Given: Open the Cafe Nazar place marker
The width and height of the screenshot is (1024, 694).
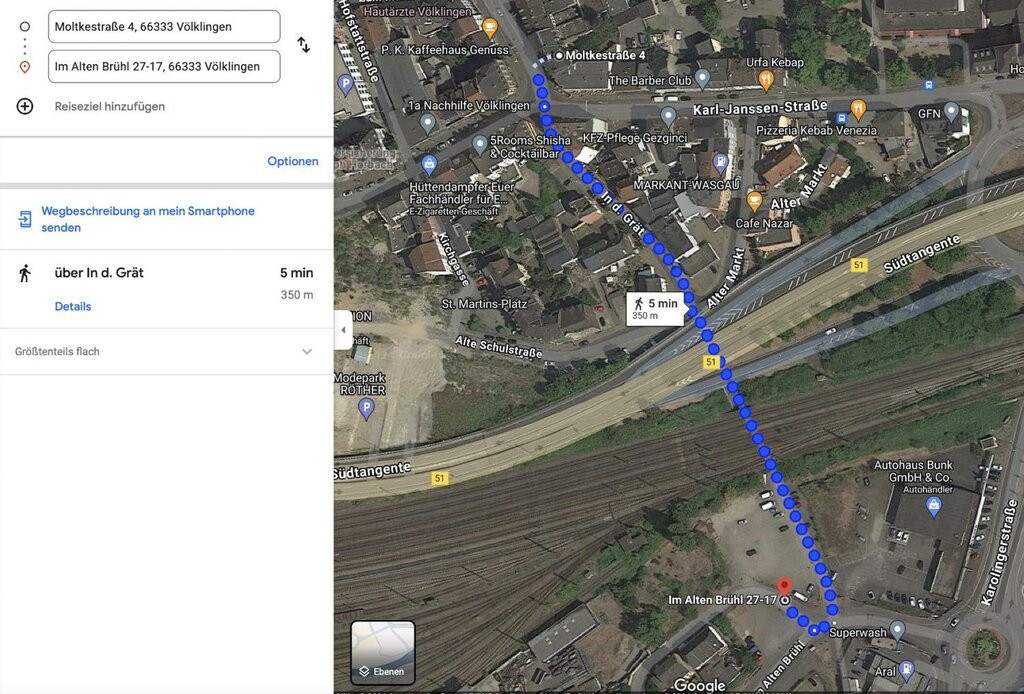Looking at the screenshot, I should point(755,201).
